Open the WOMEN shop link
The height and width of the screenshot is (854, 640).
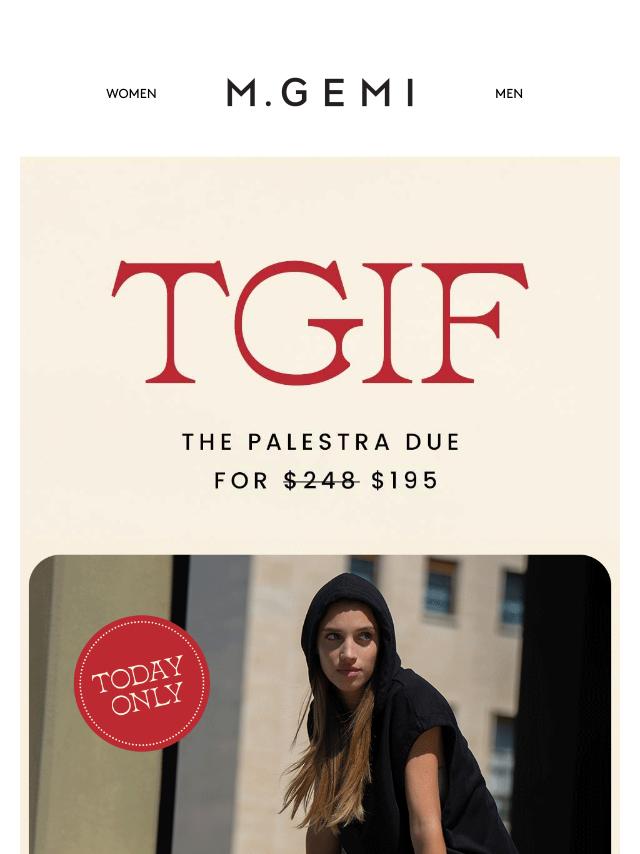click(x=131, y=94)
